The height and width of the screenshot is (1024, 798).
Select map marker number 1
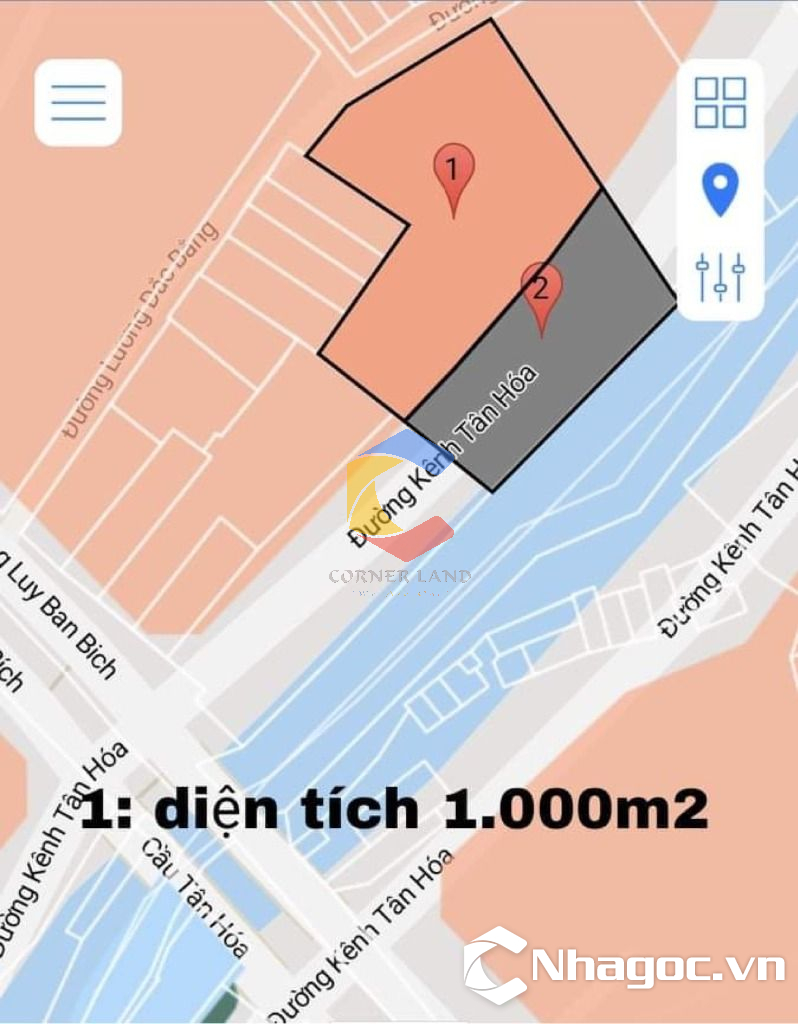tap(453, 172)
